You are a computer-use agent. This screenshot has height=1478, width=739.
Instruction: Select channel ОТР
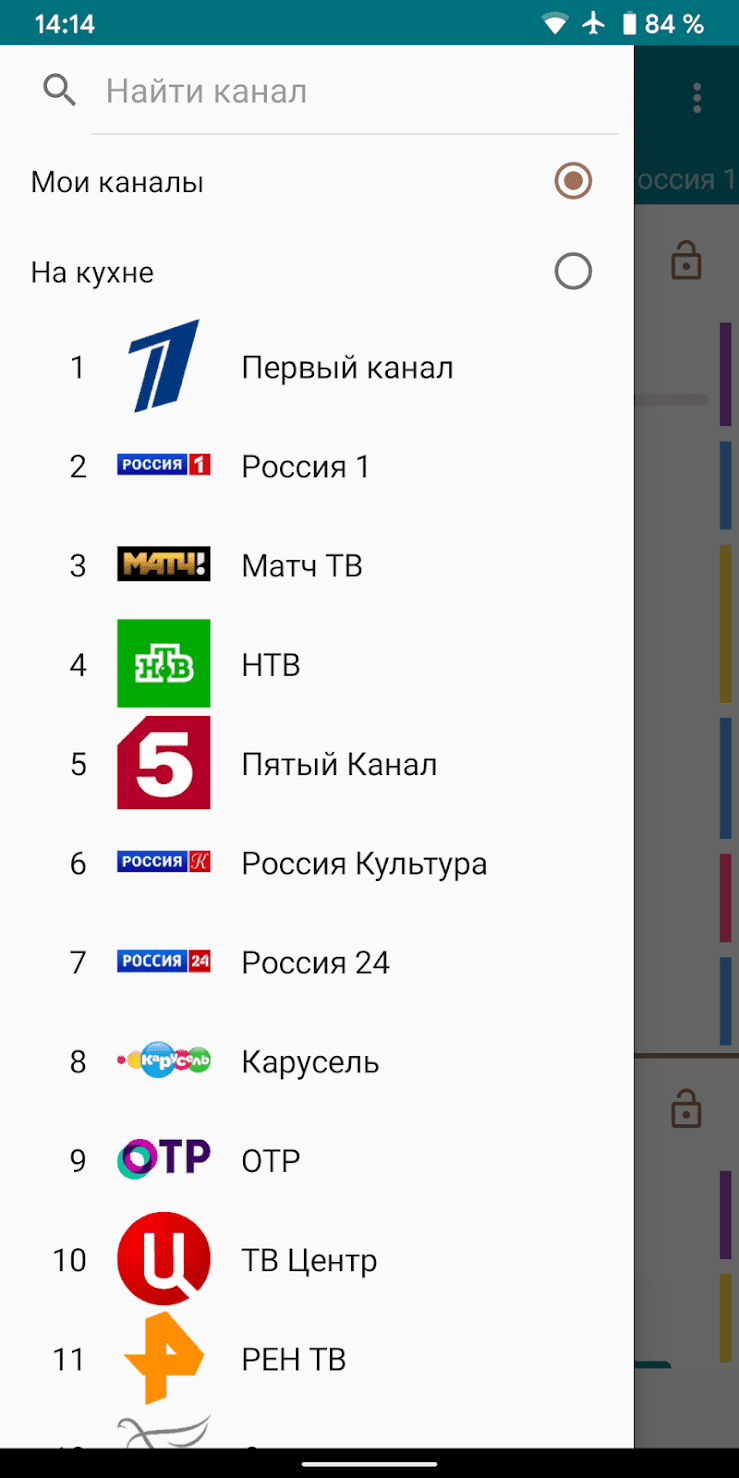coord(270,1161)
